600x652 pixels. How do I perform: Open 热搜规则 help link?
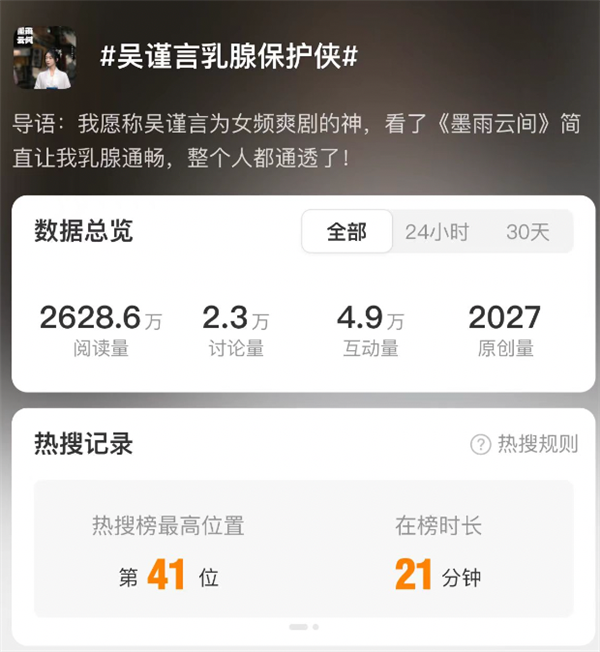[525, 445]
